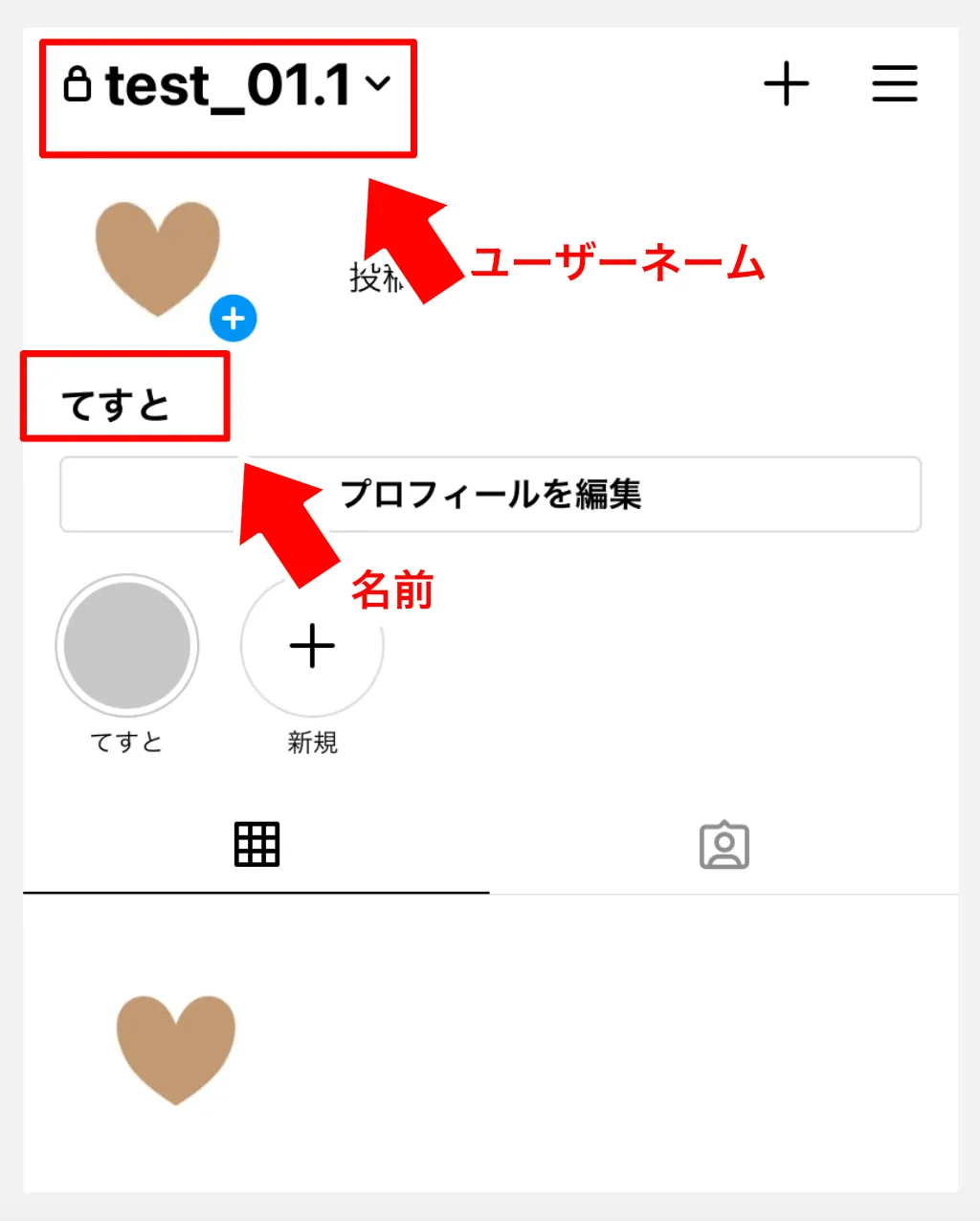Open the hamburger menu
Viewport: 980px width, 1221px height.
pyautogui.click(x=895, y=84)
